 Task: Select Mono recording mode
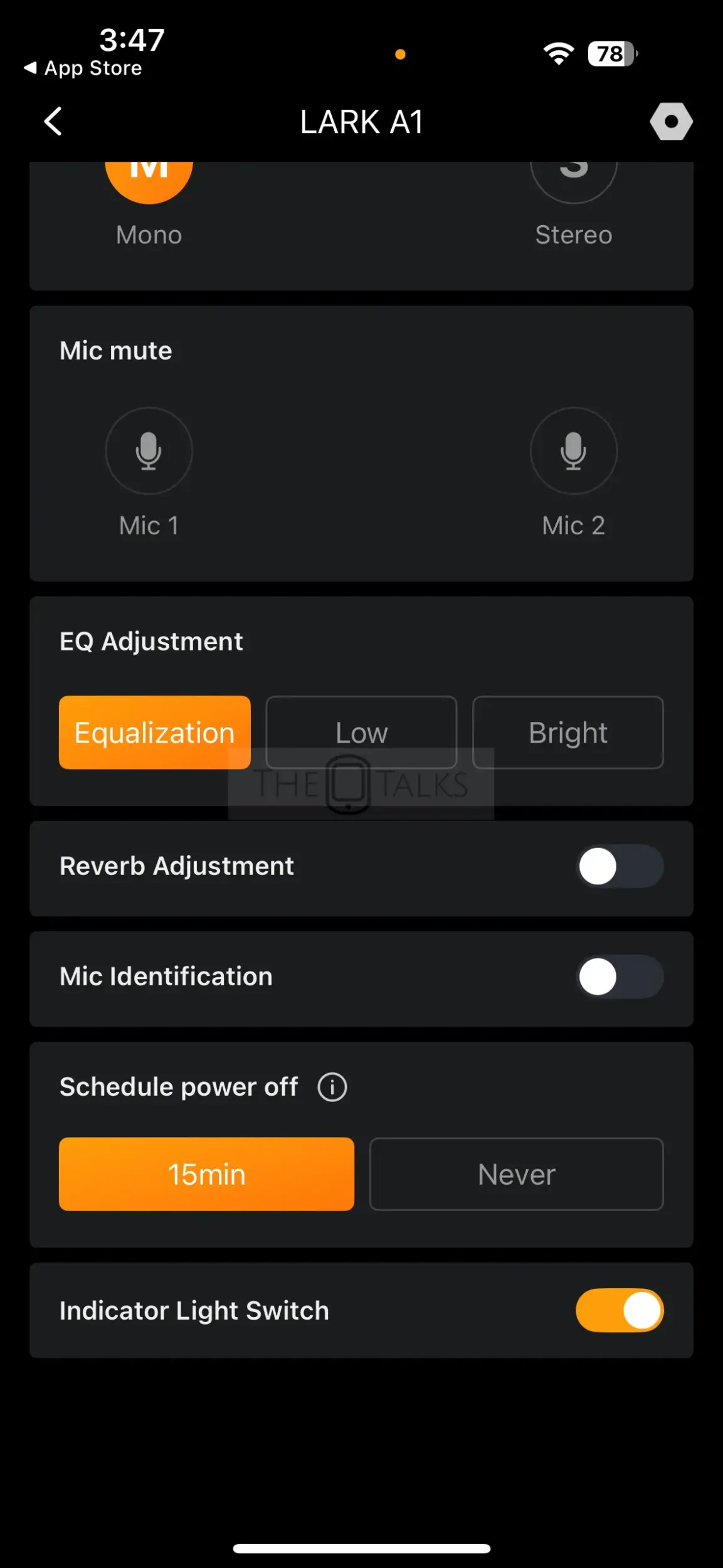pyautogui.click(x=149, y=182)
